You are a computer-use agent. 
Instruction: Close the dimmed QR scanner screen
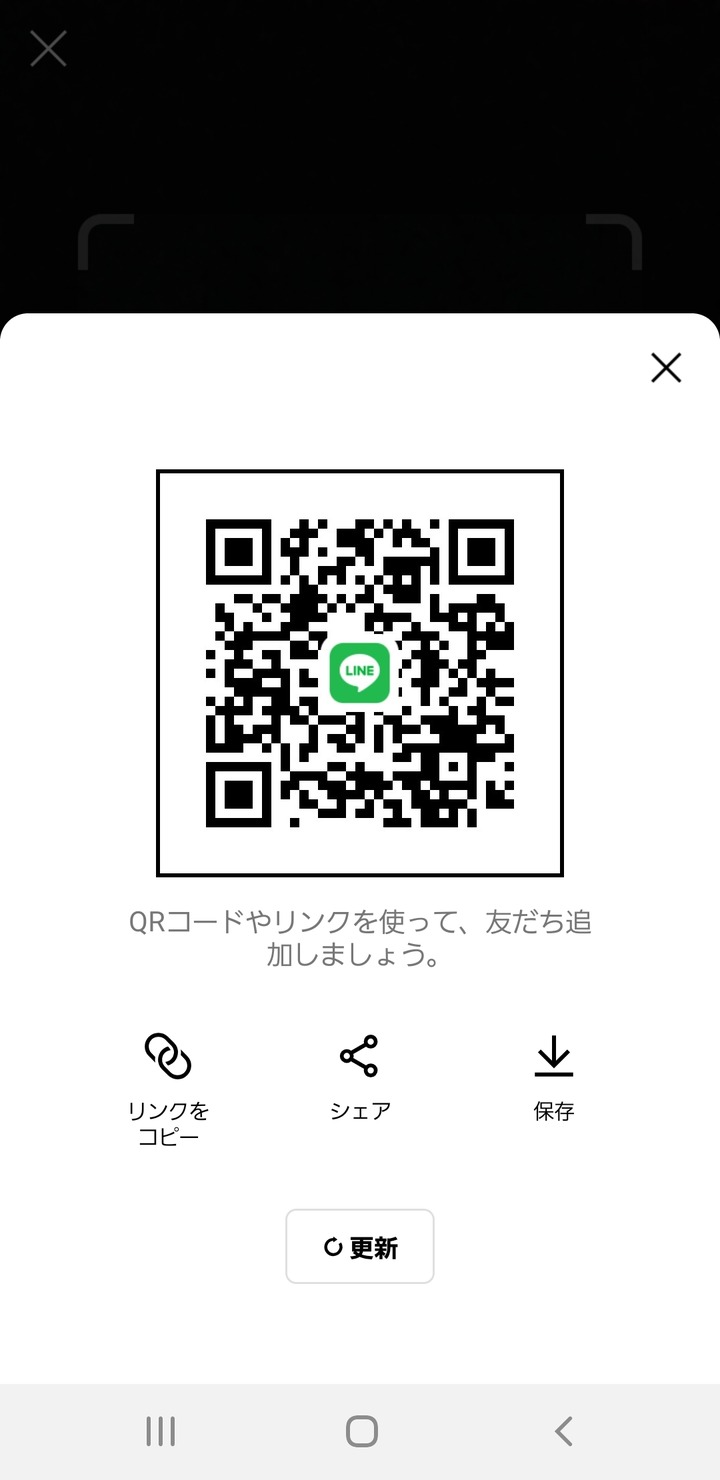tap(48, 48)
